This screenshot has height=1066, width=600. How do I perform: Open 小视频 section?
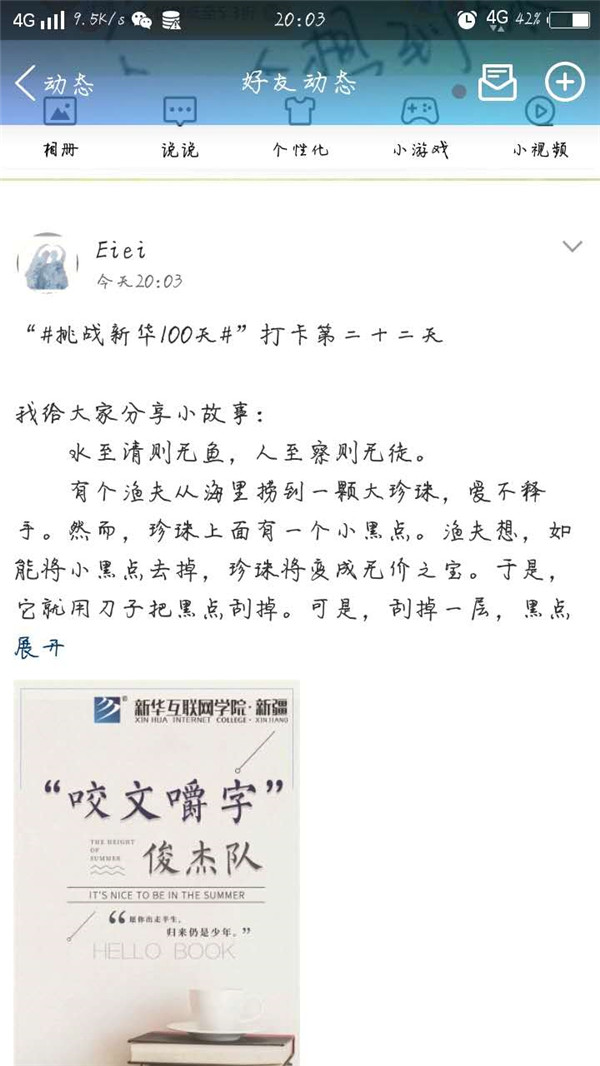click(540, 131)
